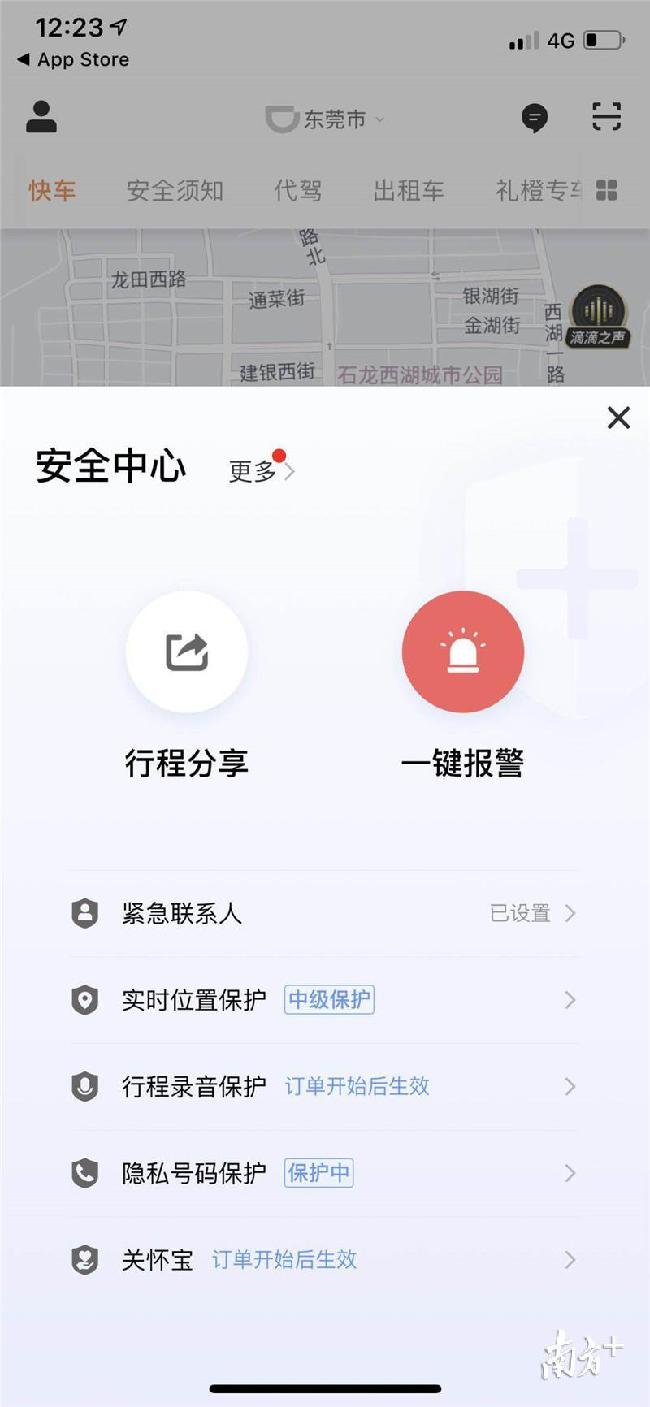This screenshot has height=1407, width=650.
Task: Open 行程录音保护 row
Action: point(324,1087)
